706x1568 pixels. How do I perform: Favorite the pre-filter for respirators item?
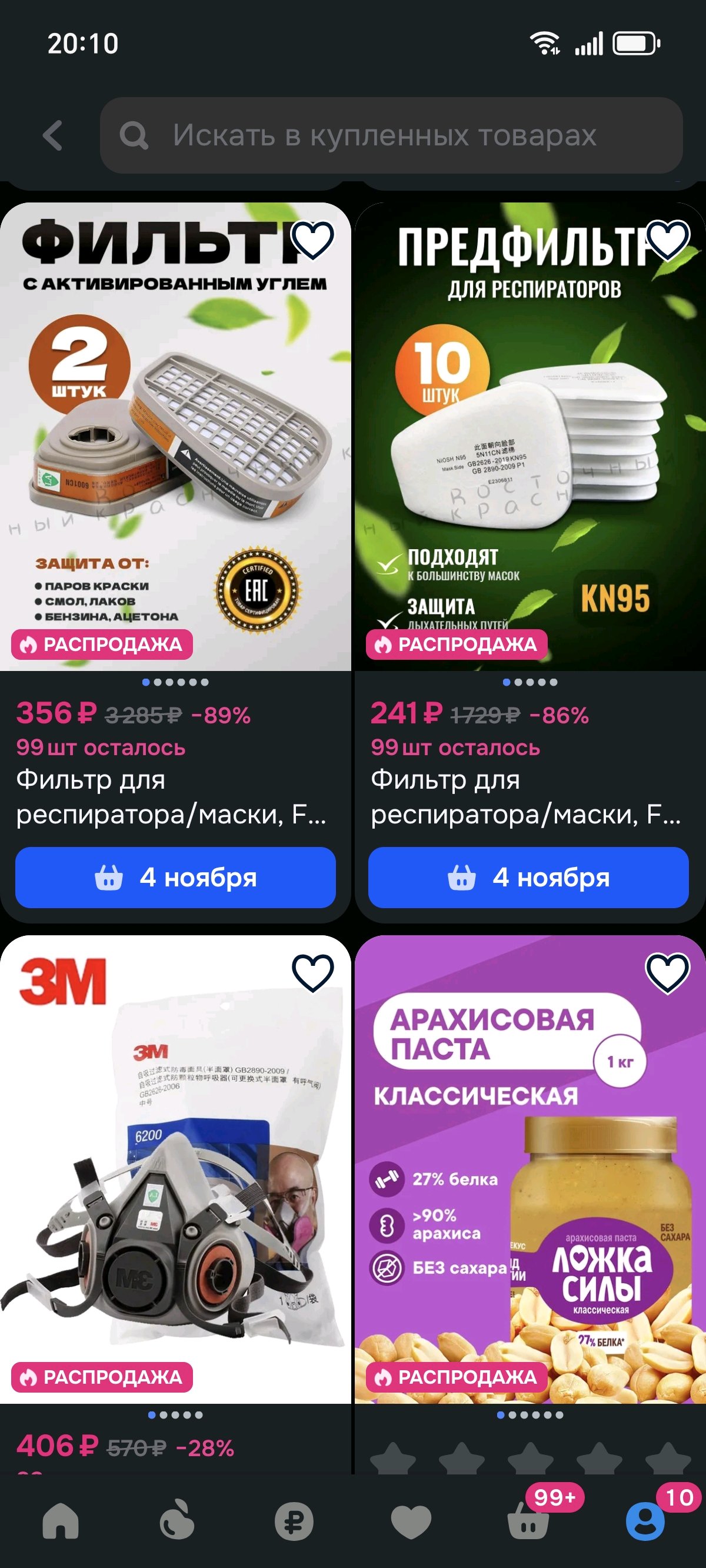tap(667, 239)
